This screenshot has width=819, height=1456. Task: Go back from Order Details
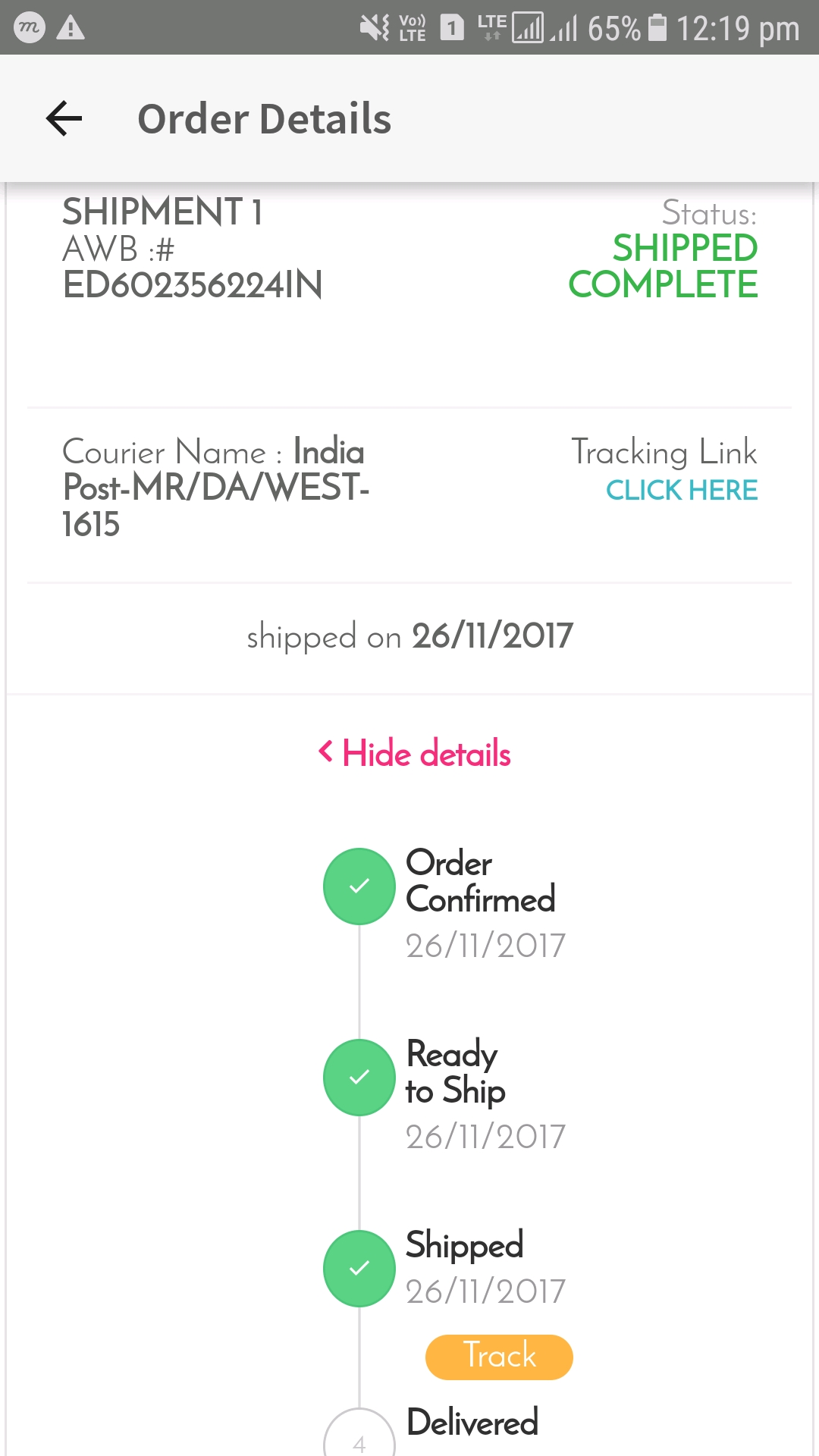click(64, 119)
